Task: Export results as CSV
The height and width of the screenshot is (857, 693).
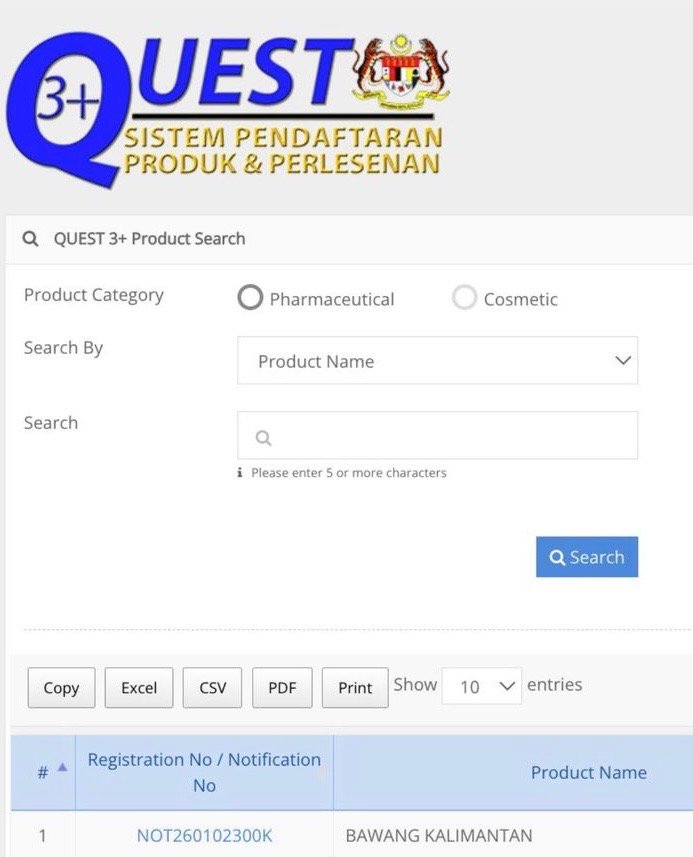Action: [x=212, y=688]
